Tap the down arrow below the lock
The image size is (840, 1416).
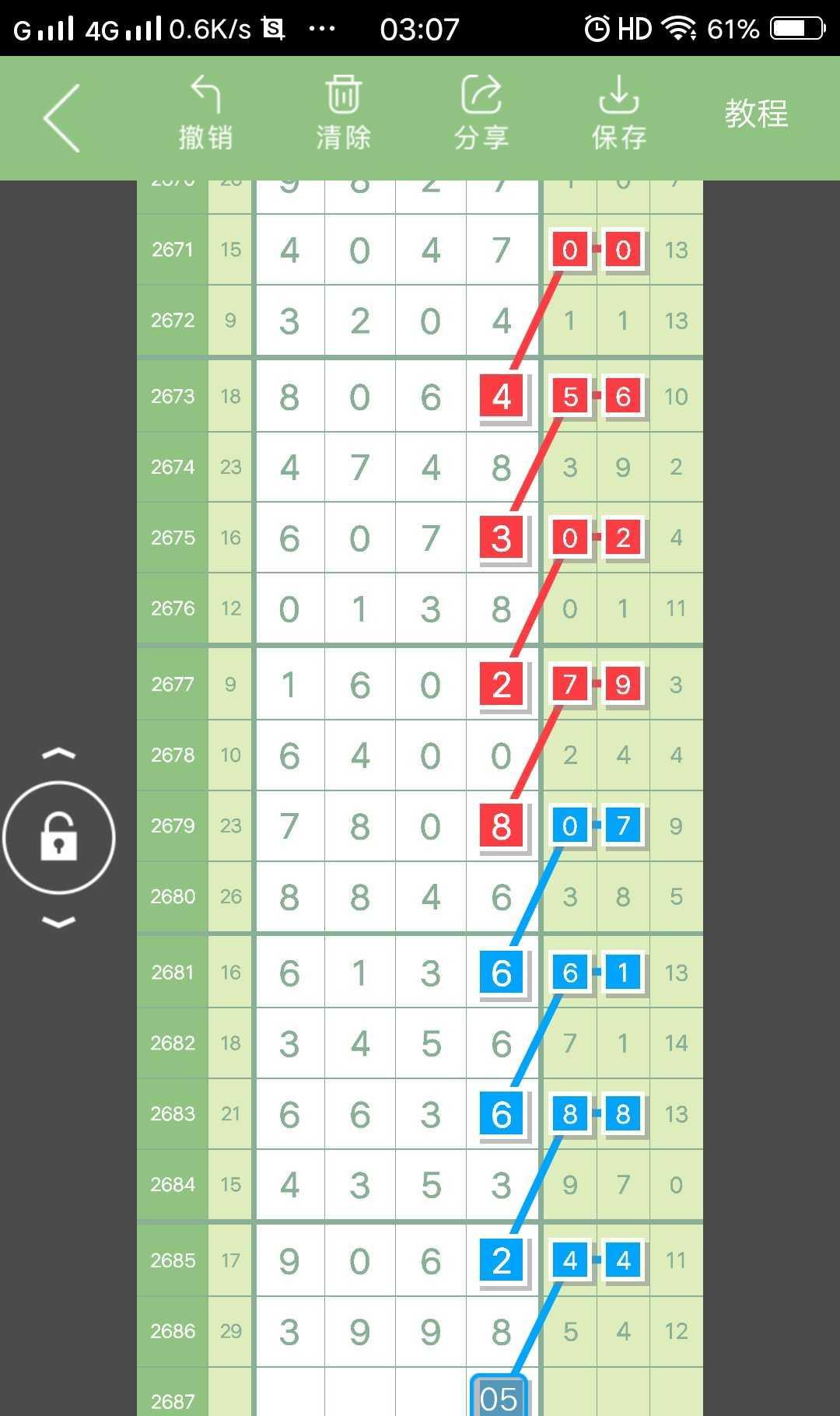(x=59, y=923)
